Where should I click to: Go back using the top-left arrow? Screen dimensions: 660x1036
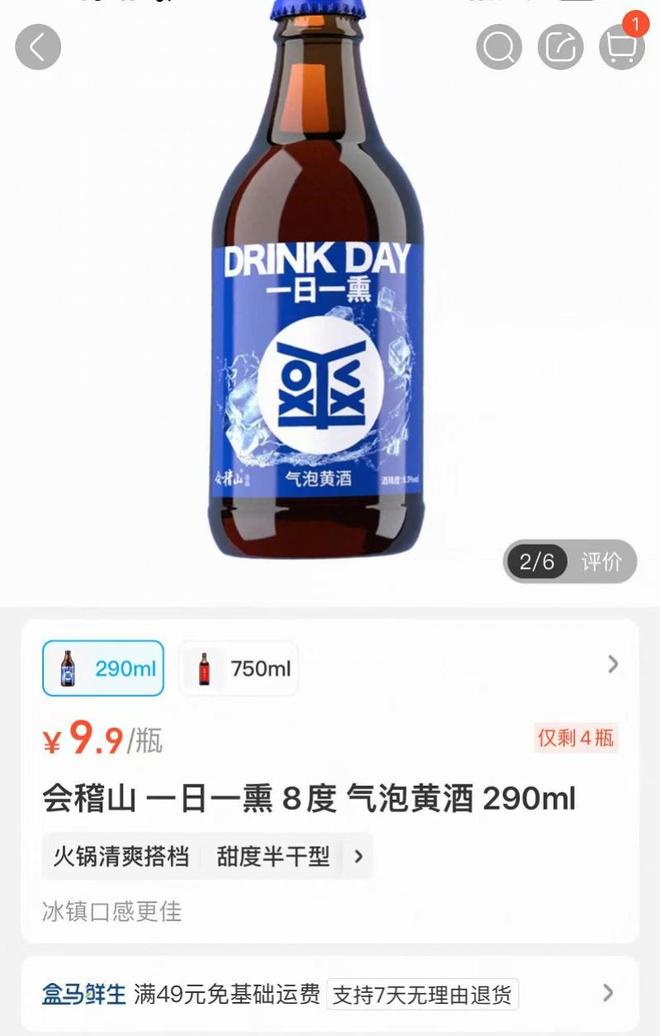pyautogui.click(x=38, y=47)
